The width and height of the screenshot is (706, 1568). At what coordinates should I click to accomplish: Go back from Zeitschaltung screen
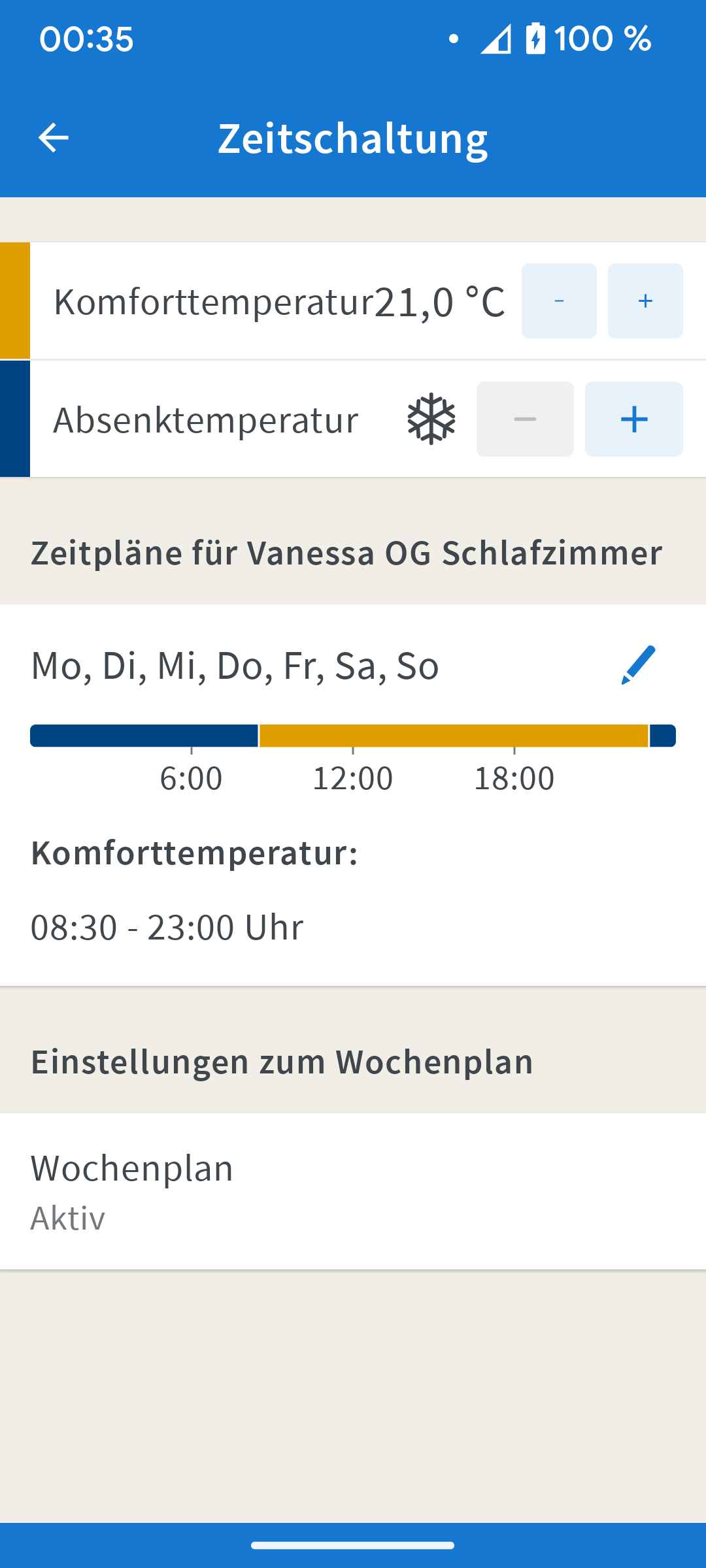(54, 138)
